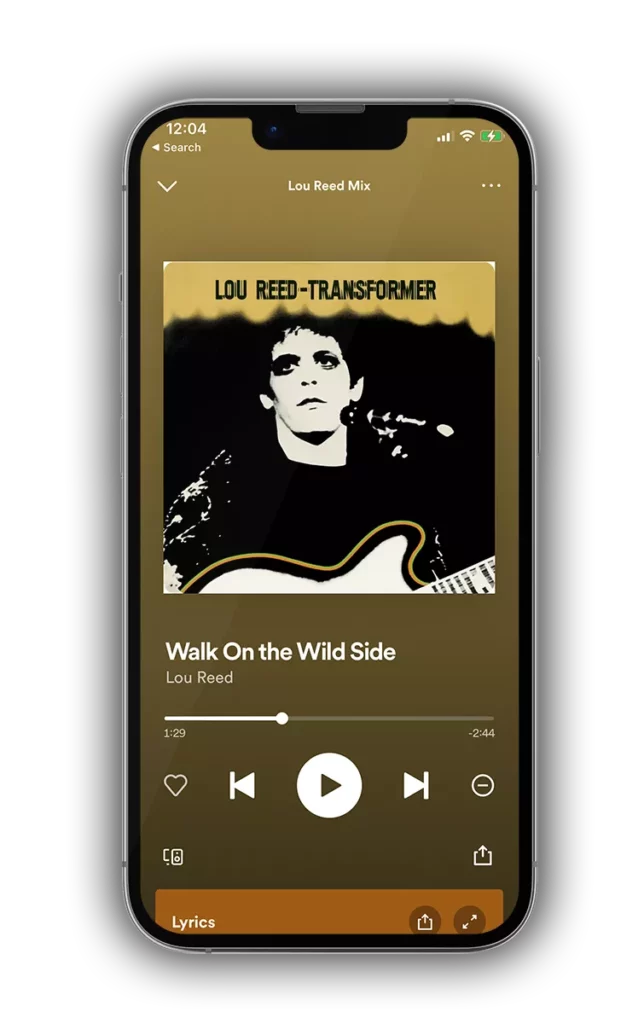Open the three-dot options menu
The image size is (644, 1024).
[490, 186]
